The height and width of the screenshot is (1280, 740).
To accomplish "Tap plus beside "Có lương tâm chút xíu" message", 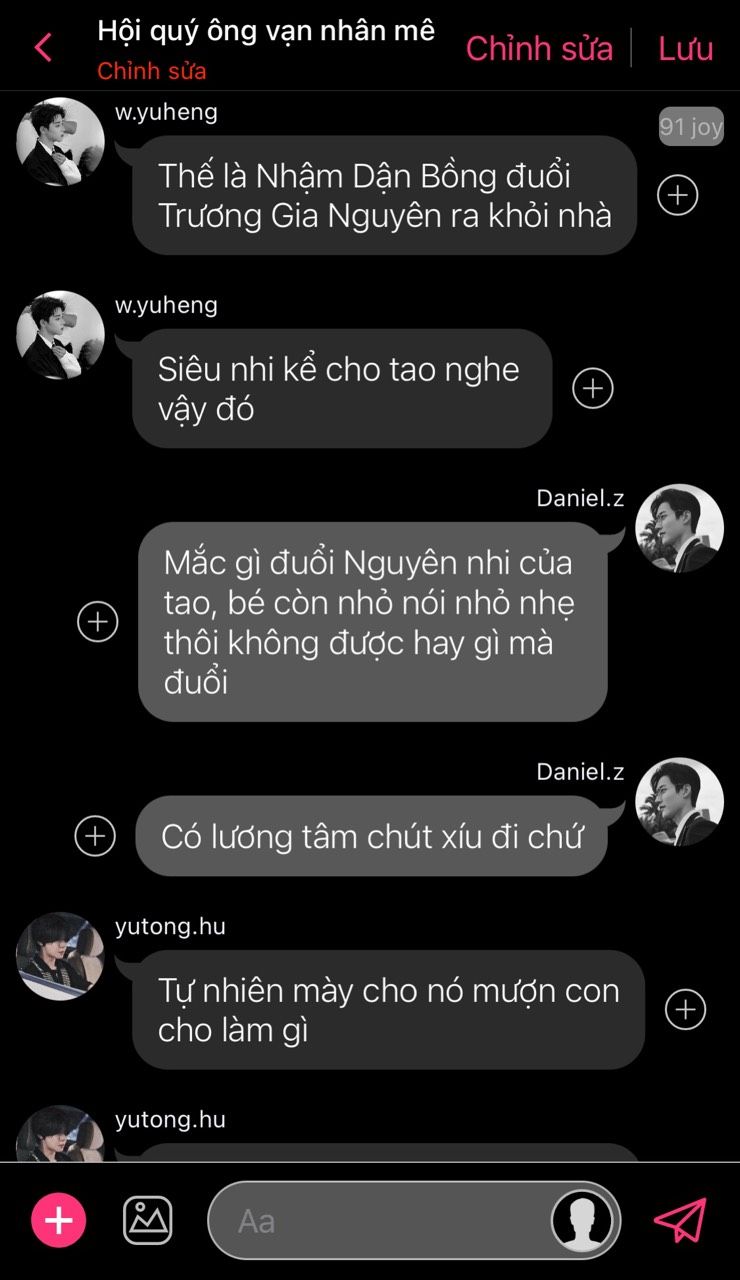I will pos(96,835).
